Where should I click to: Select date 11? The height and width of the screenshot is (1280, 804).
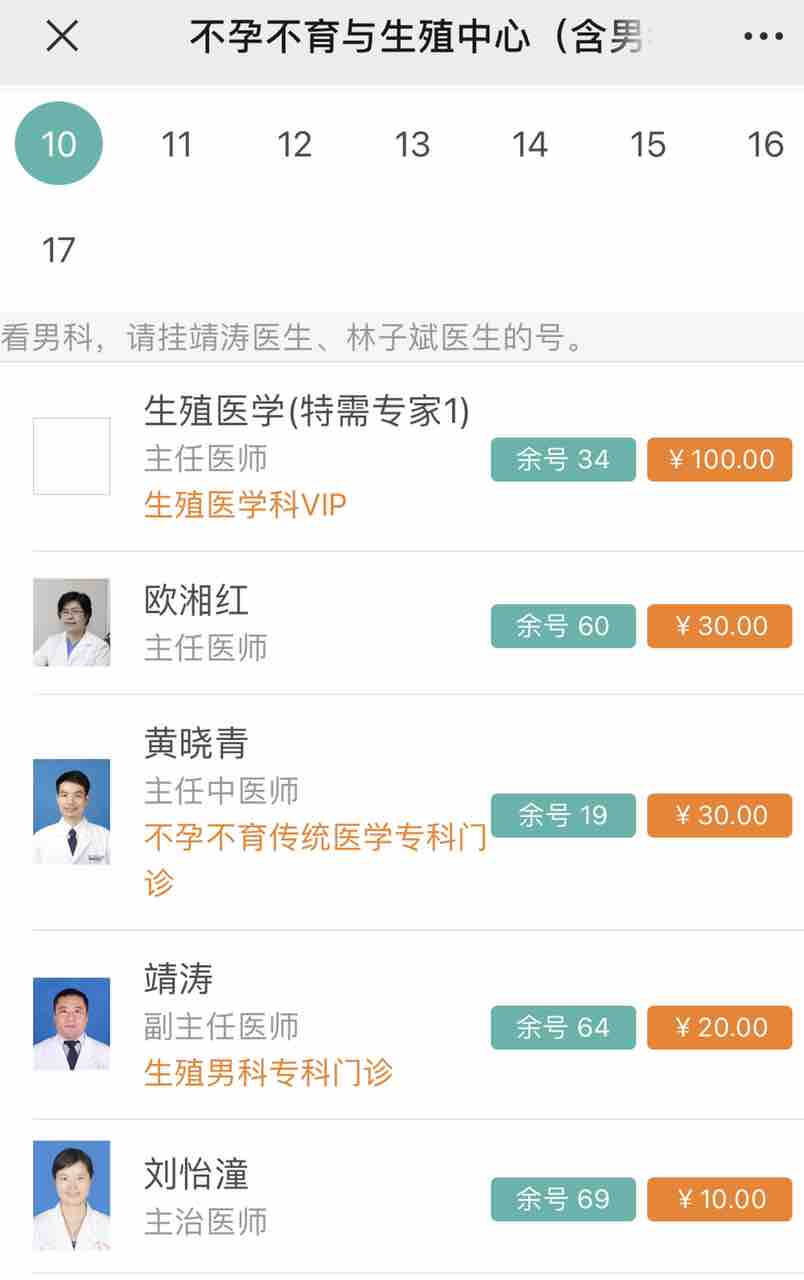pyautogui.click(x=176, y=145)
